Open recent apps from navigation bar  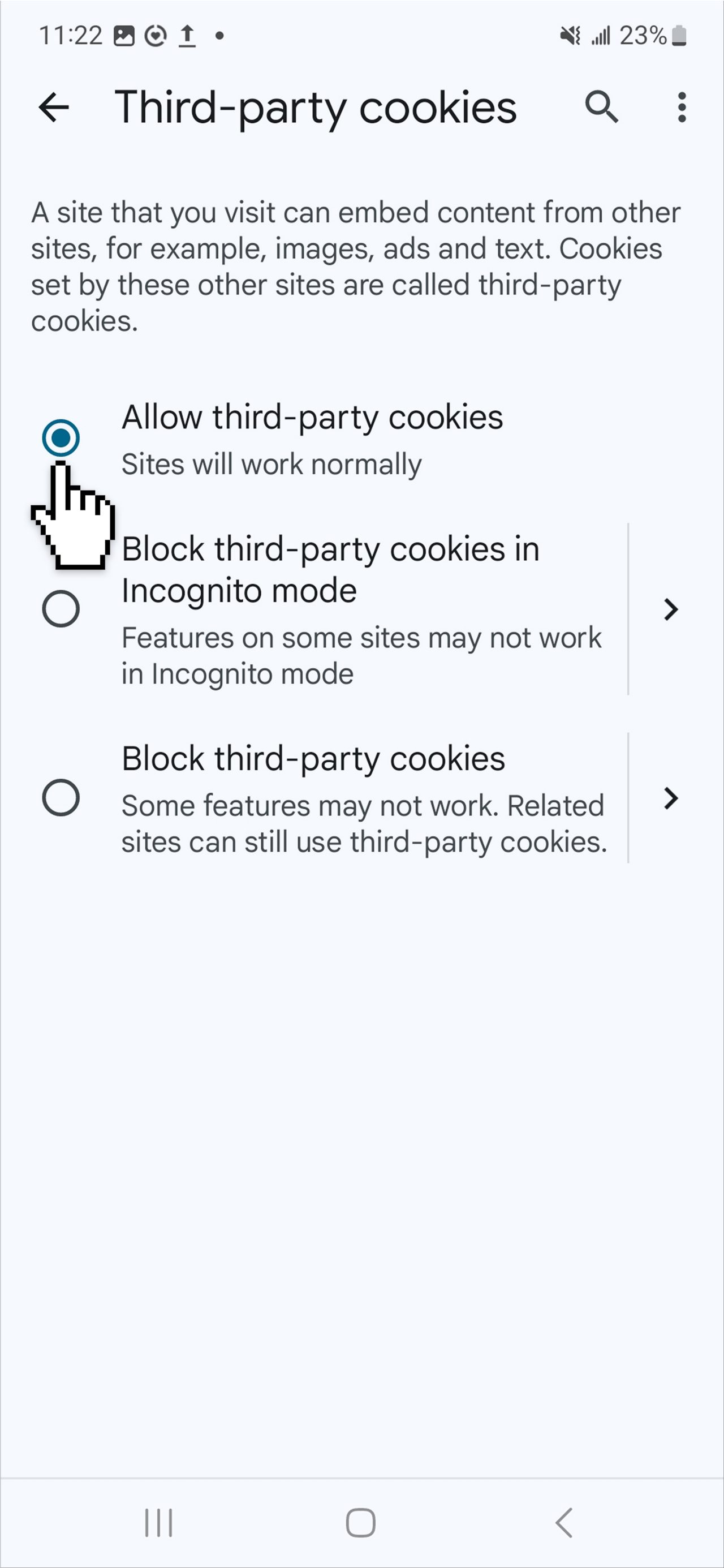tap(159, 1522)
